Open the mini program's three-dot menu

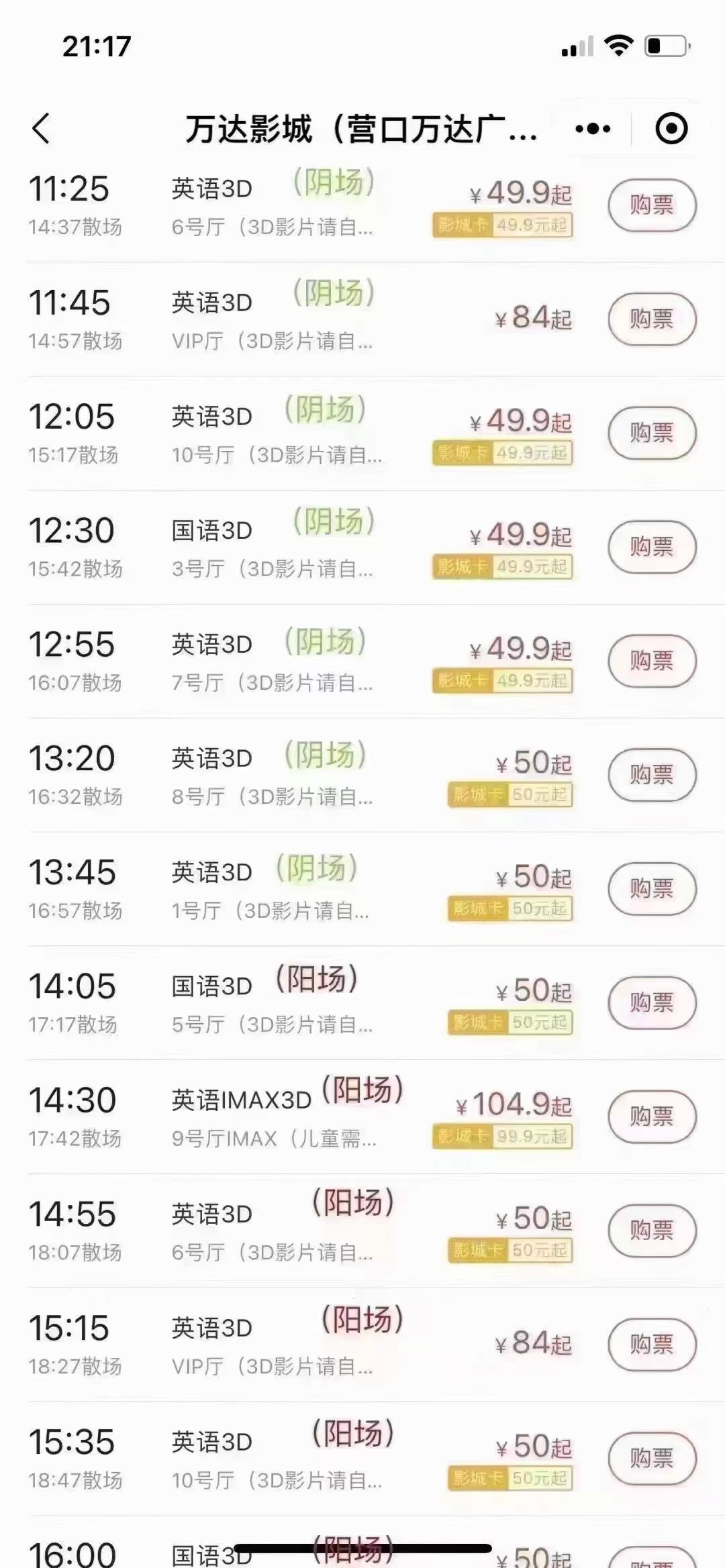[x=593, y=128]
